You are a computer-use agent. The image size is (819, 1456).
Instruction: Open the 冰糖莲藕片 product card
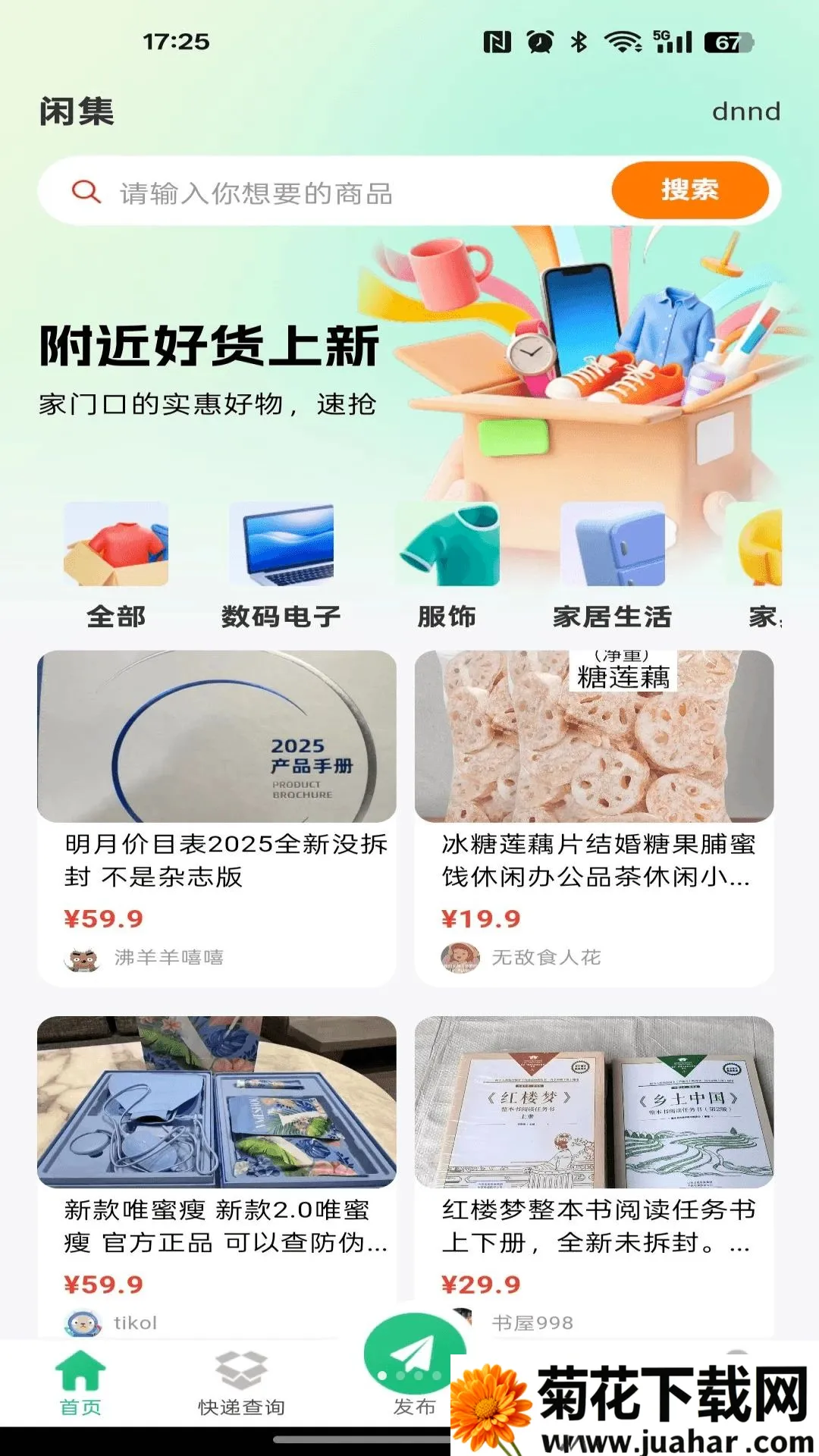pos(595,818)
